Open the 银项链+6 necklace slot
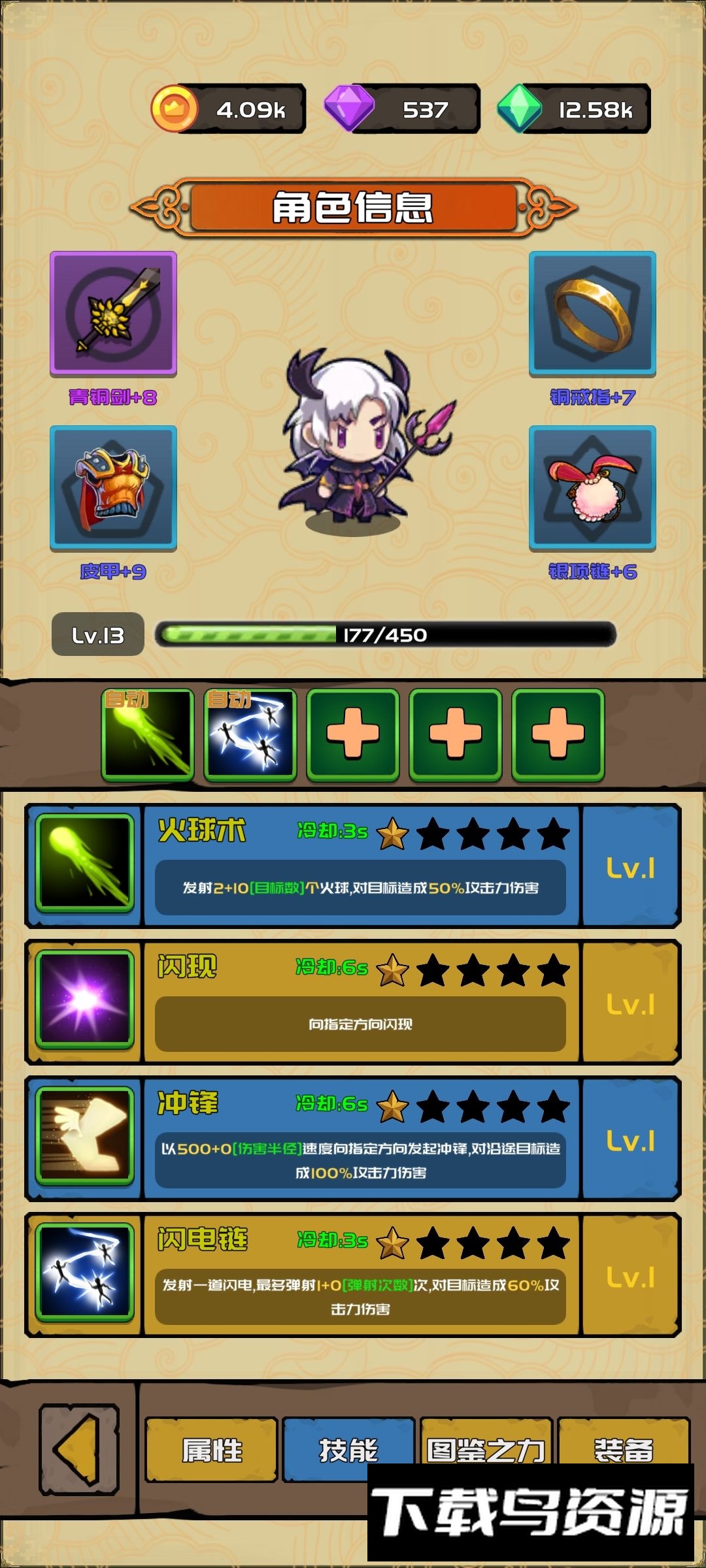The image size is (706, 1568). tap(592, 487)
